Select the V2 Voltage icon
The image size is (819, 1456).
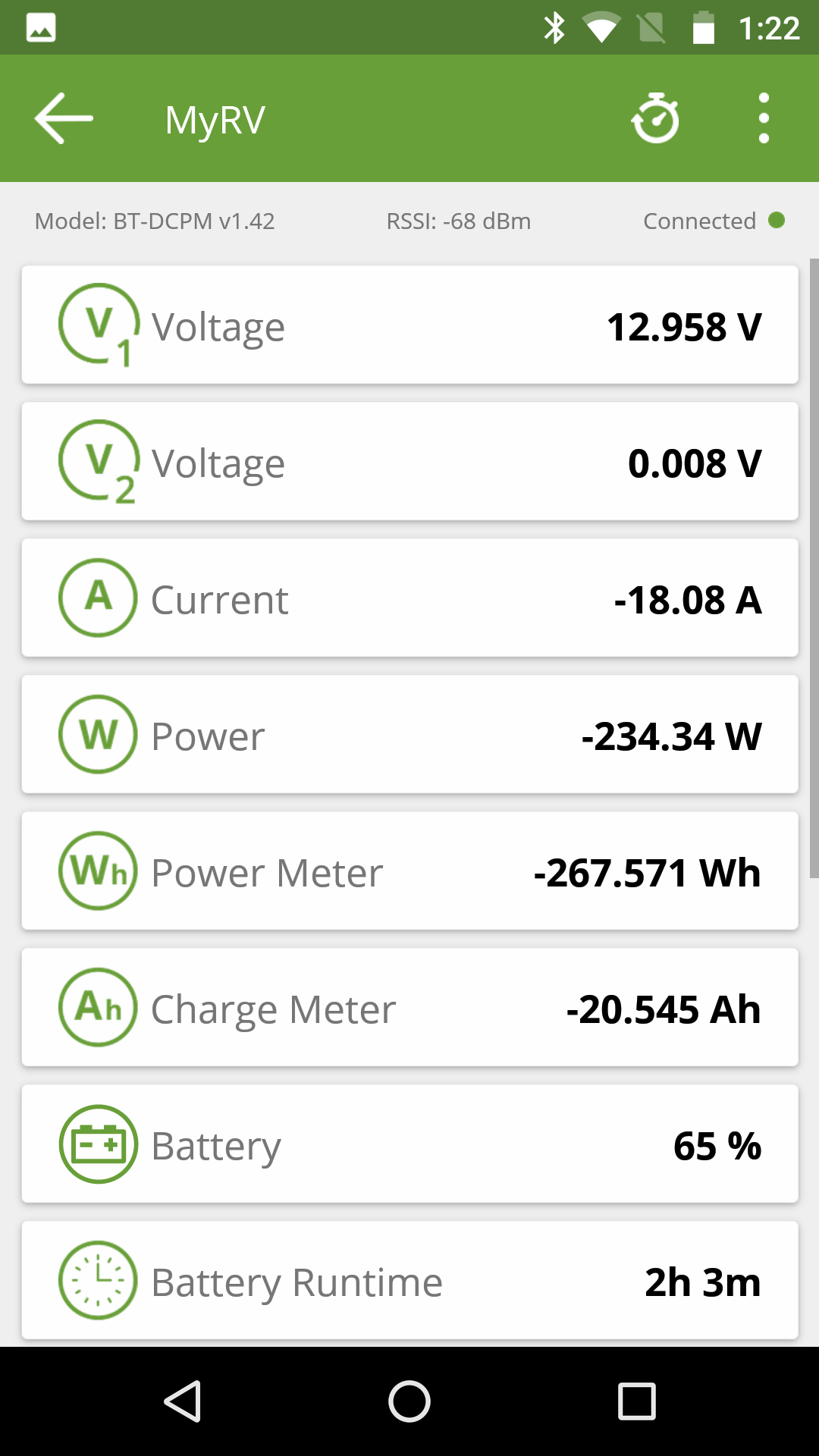(97, 461)
